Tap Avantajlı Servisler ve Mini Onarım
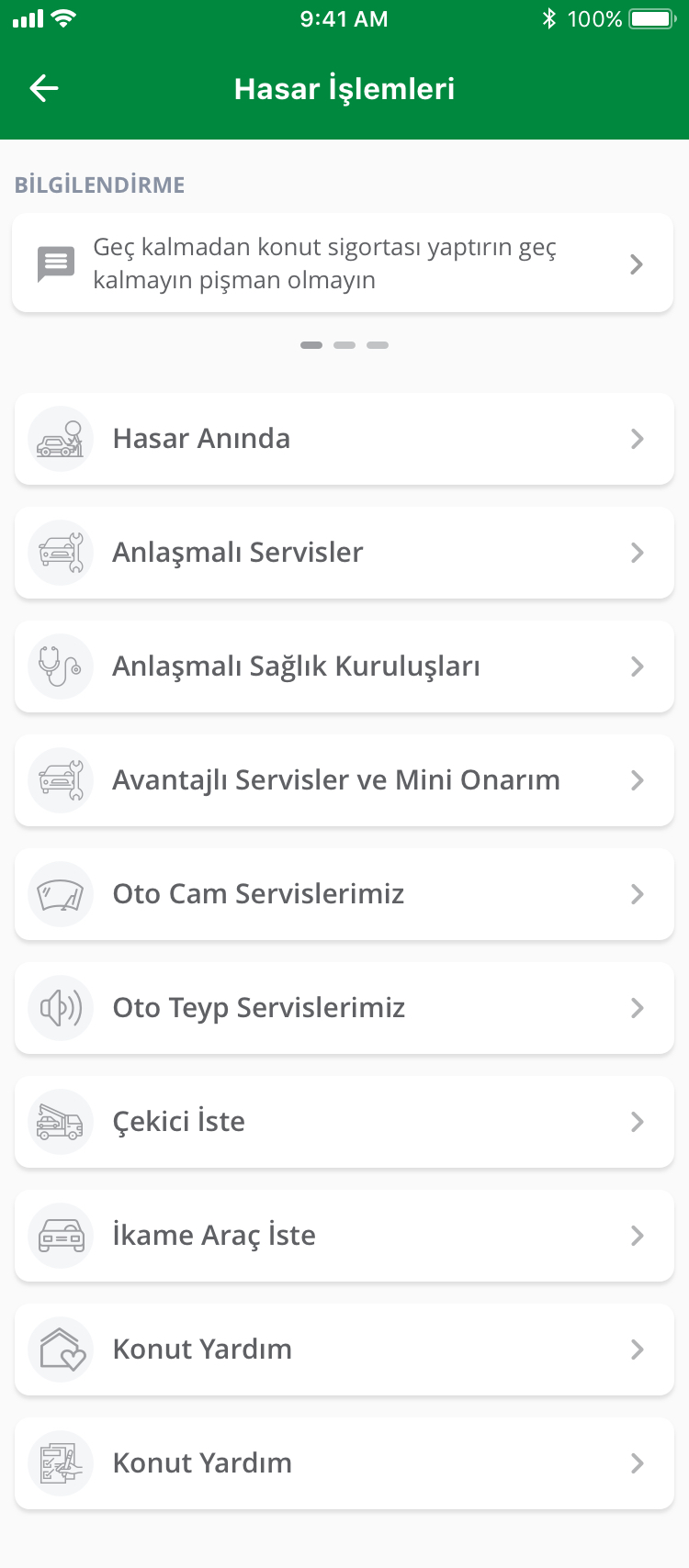689x1568 pixels. pos(344,780)
